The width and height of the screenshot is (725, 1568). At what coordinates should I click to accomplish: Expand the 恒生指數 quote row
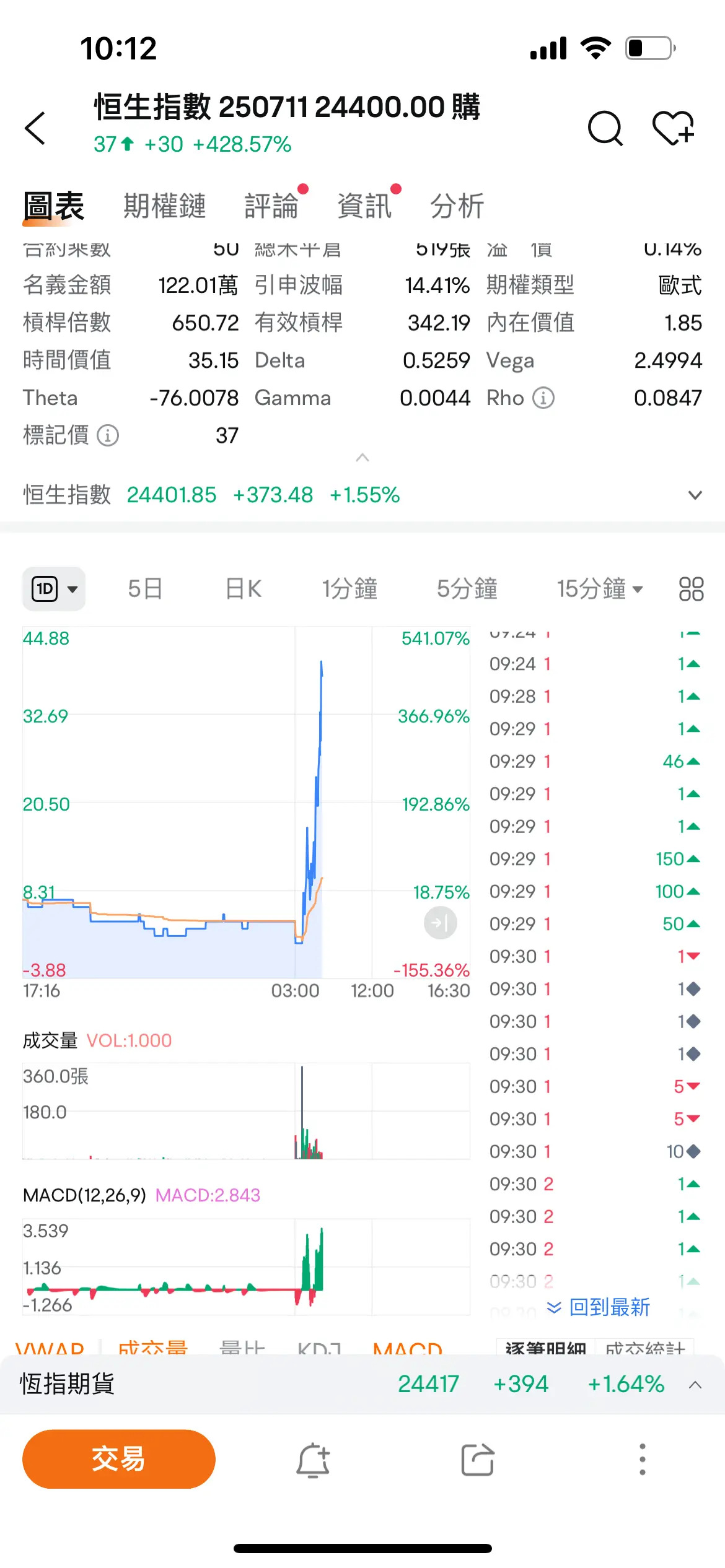pyautogui.click(x=695, y=495)
